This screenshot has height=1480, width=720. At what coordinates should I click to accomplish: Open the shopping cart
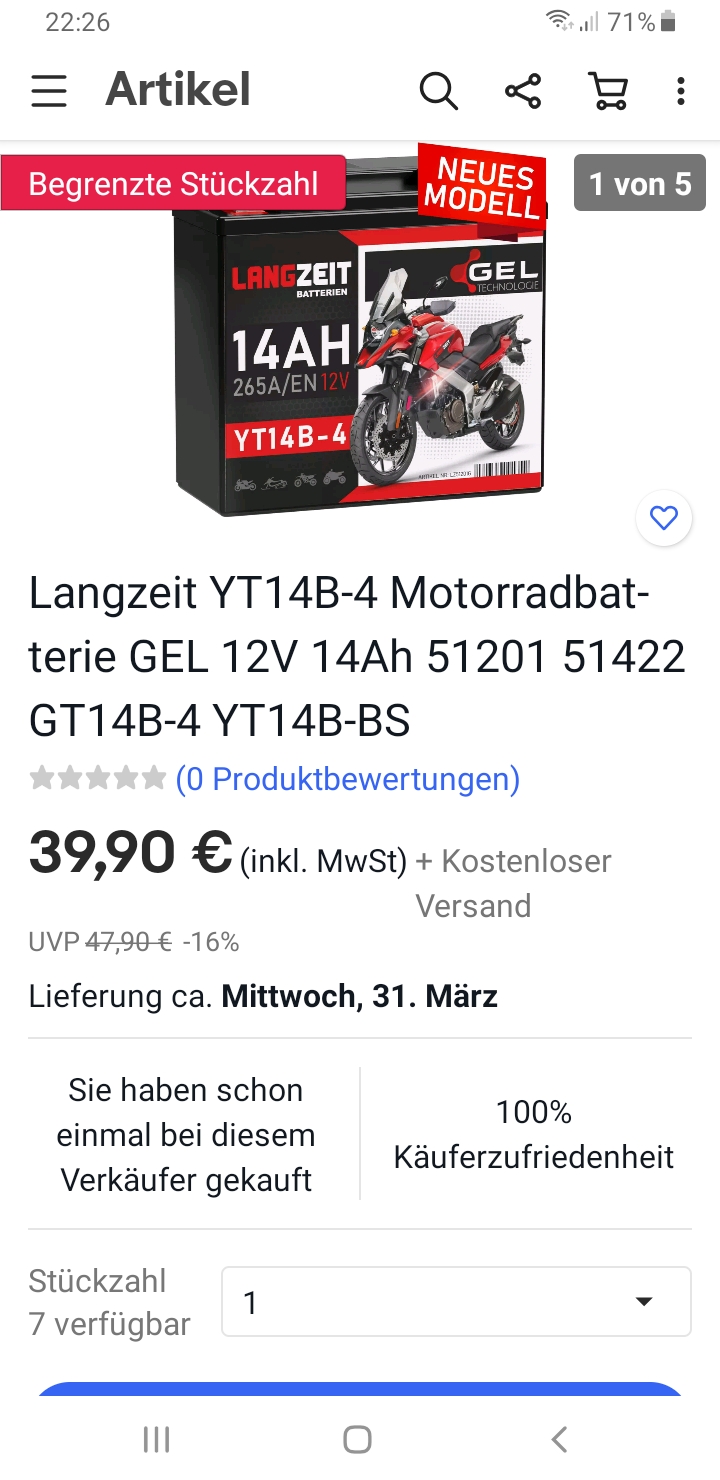[x=607, y=91]
